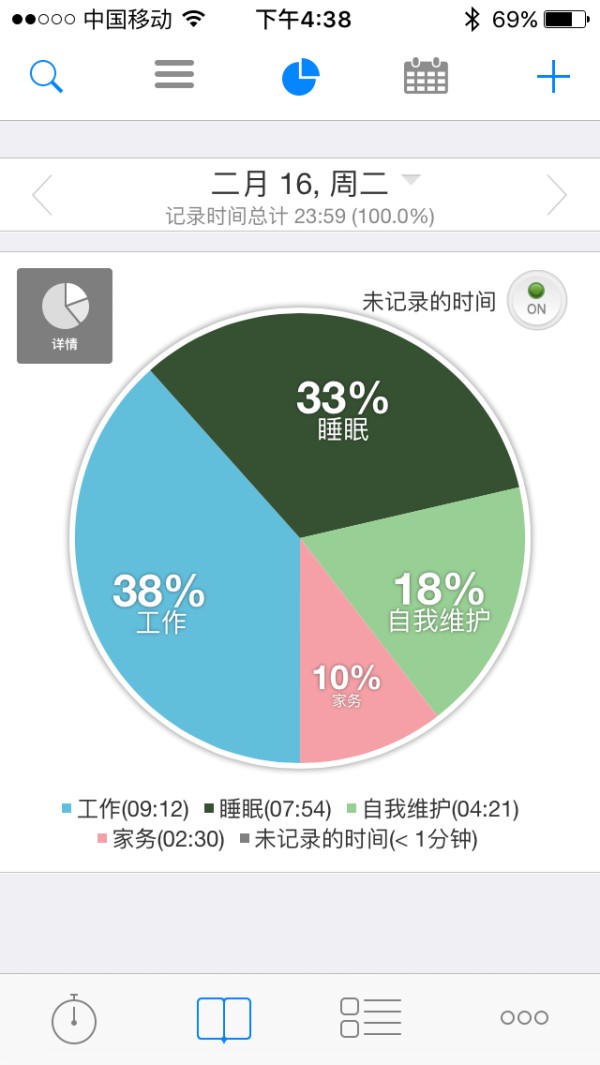600x1065 pixels.
Task: Select the pie chart view
Action: (x=301, y=76)
